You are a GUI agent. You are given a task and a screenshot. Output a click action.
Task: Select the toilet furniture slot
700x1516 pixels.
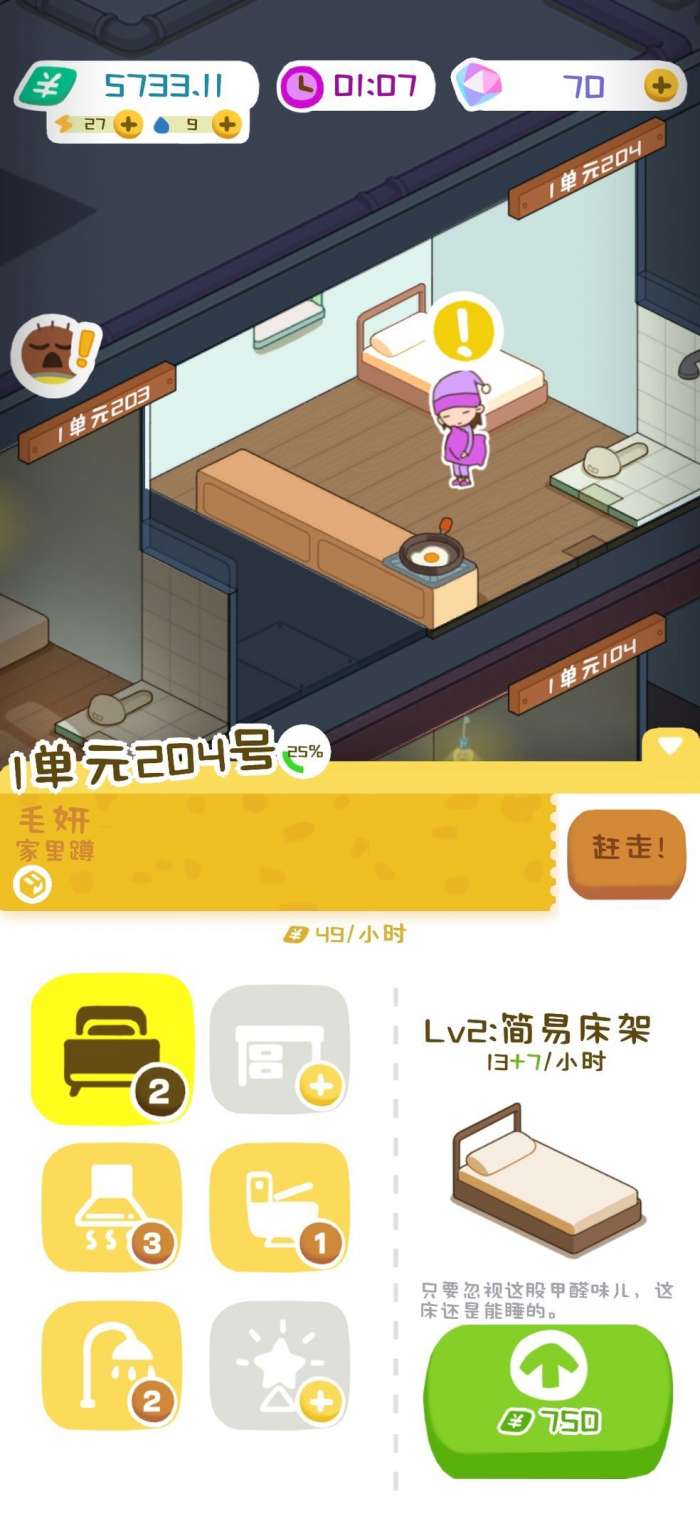click(x=280, y=1207)
